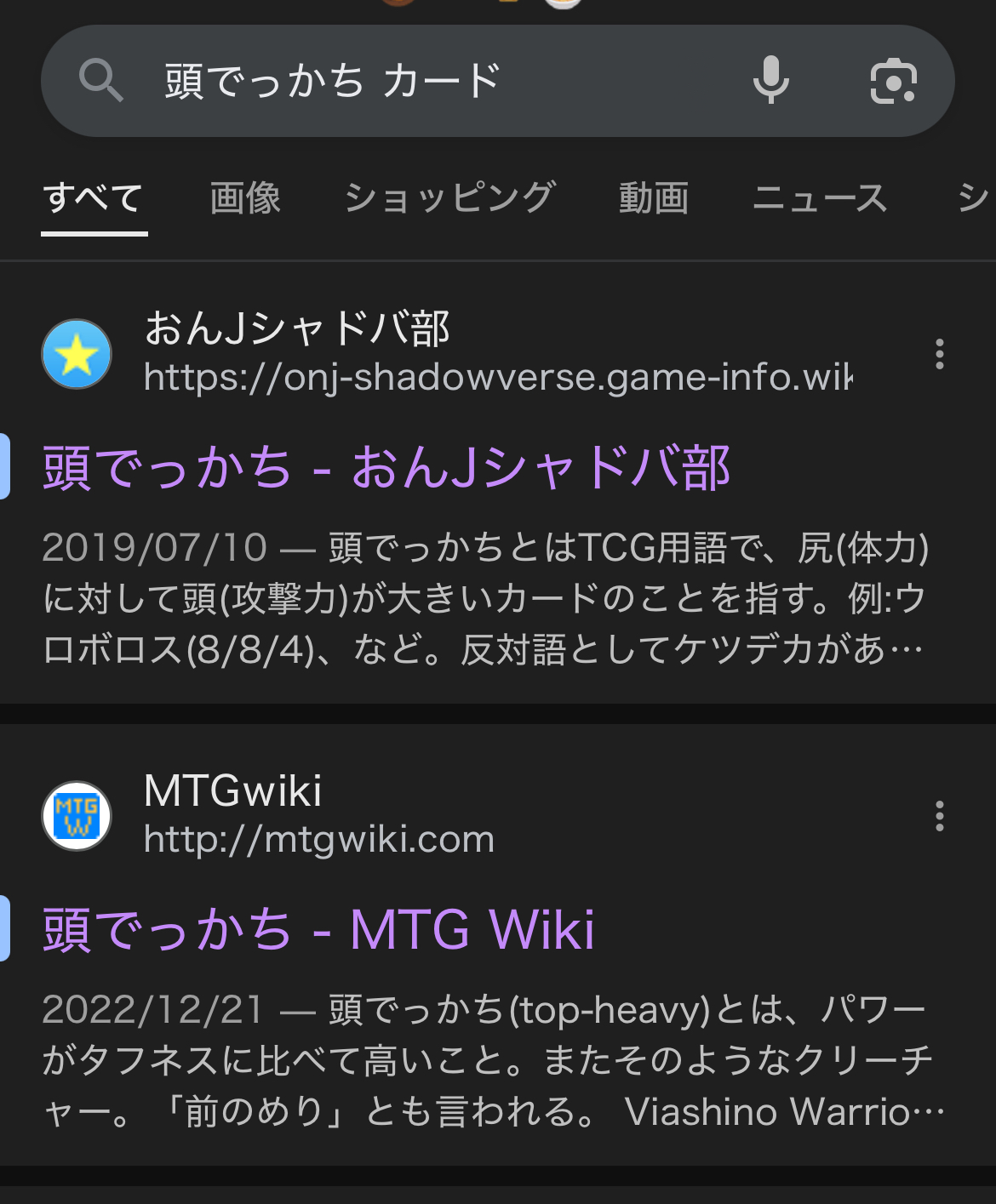996x1204 pixels.
Task: Switch to the ニュース tab
Action: 820,198
